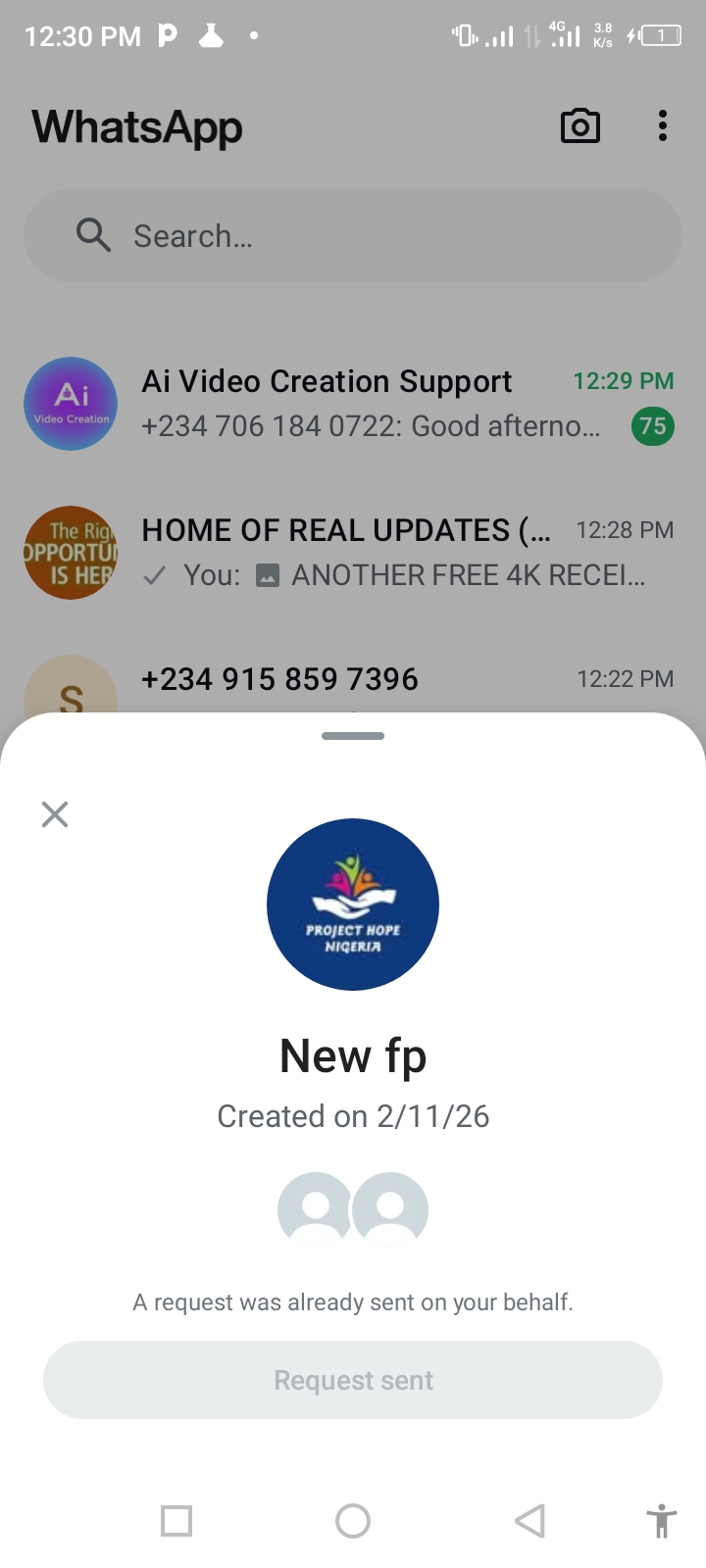Go back with the system back button

coord(529,1521)
